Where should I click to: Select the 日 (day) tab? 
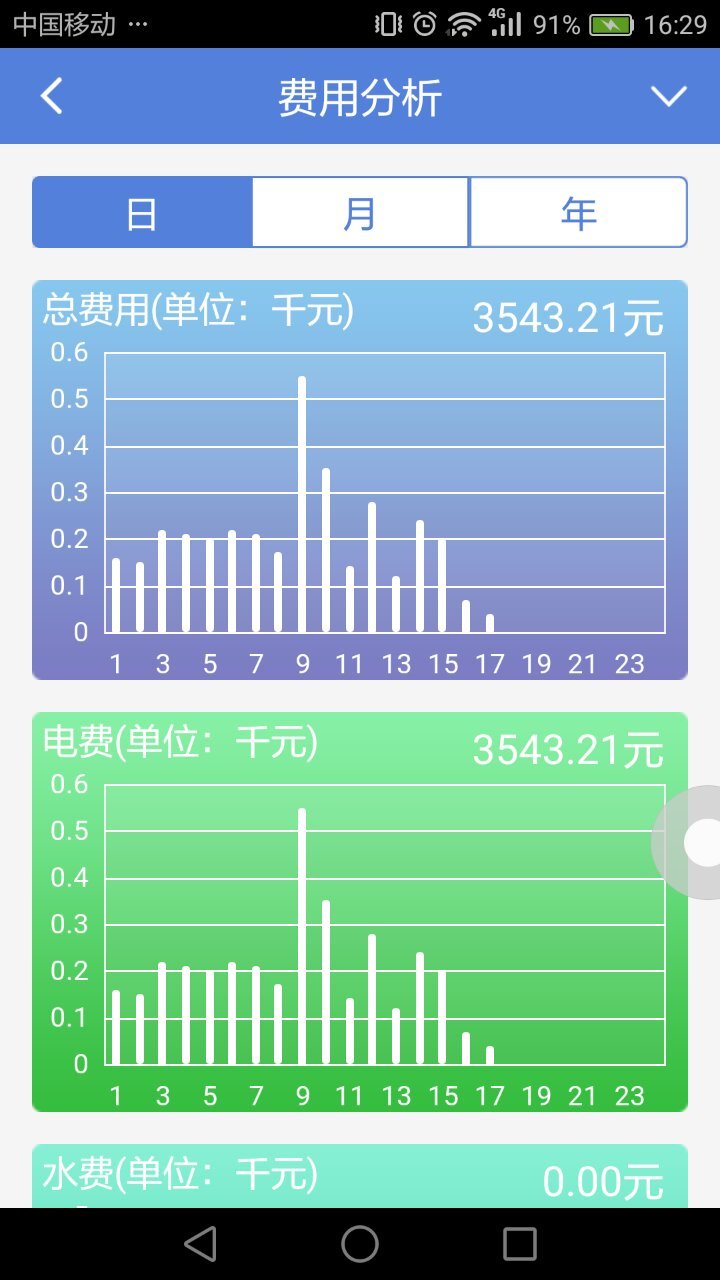click(142, 213)
